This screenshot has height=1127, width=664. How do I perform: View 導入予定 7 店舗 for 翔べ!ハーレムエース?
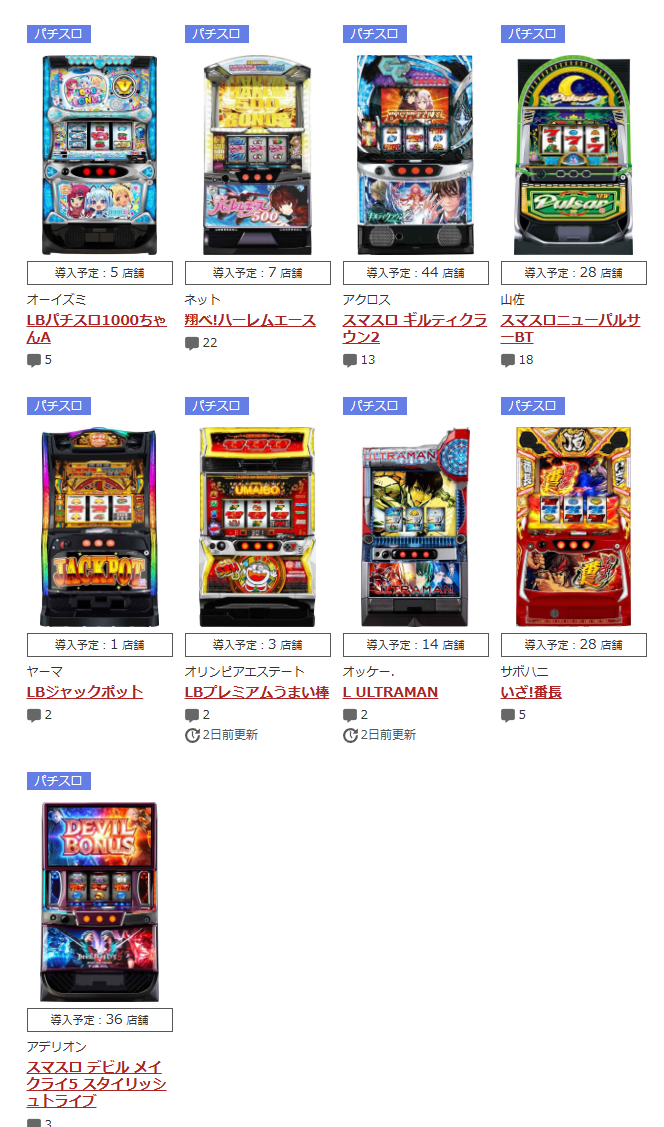[x=258, y=273]
